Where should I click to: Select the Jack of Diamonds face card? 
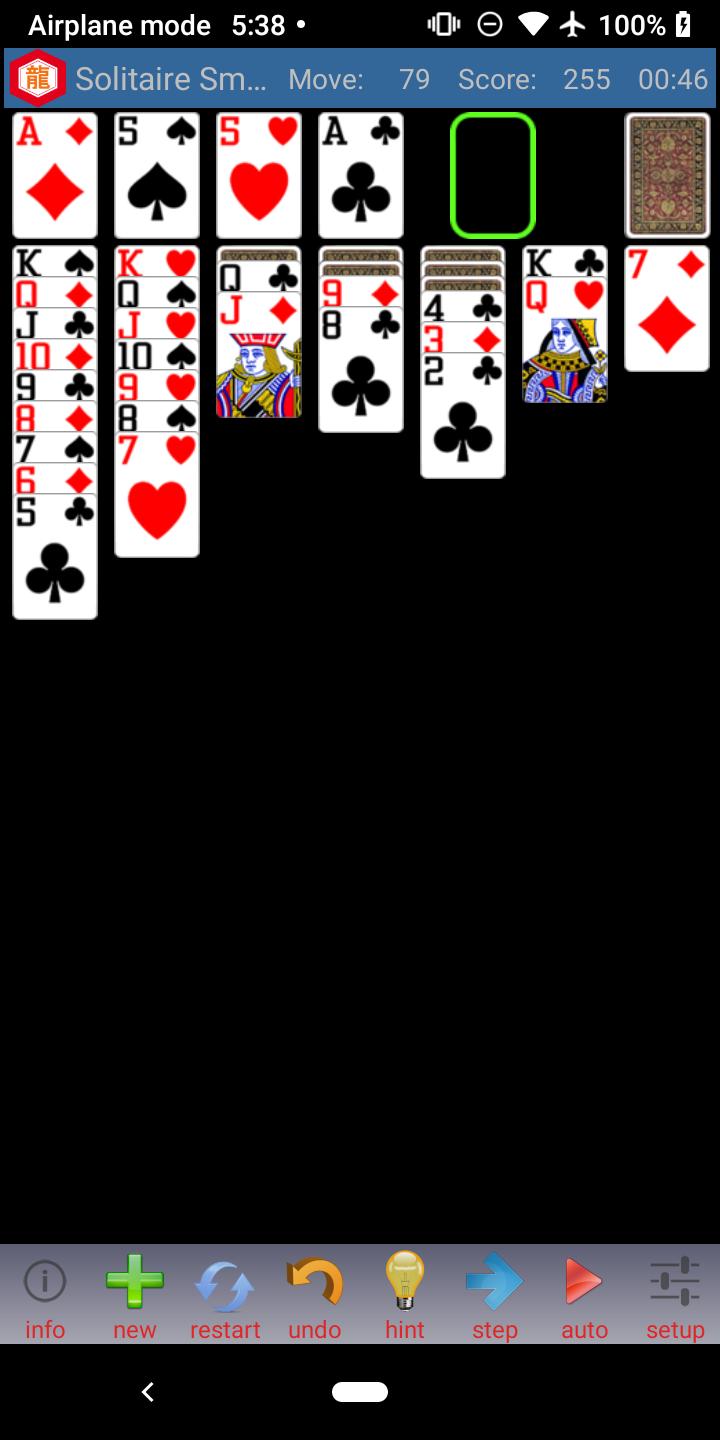(x=258, y=345)
